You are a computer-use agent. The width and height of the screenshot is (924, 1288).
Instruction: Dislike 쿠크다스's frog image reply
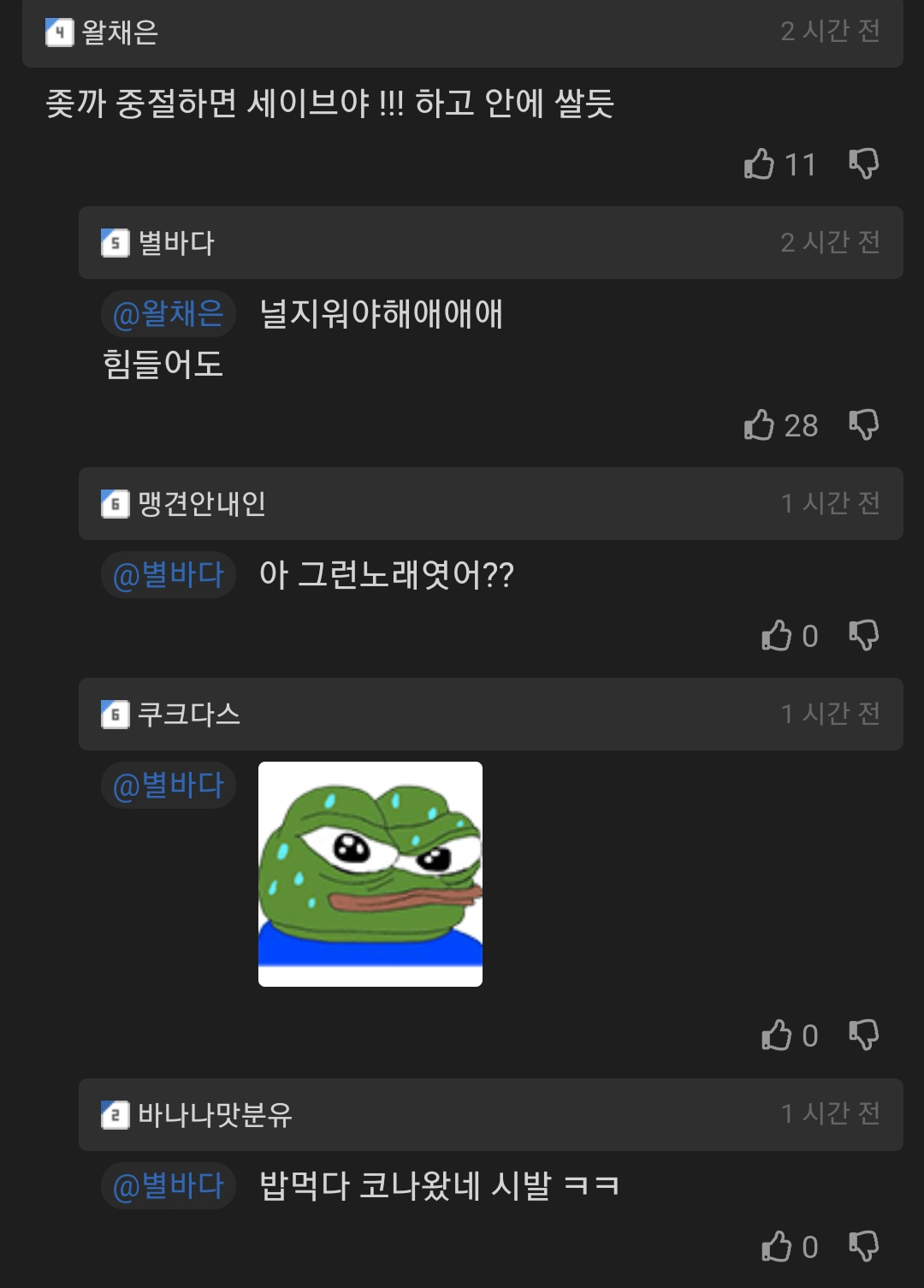[x=863, y=1036]
